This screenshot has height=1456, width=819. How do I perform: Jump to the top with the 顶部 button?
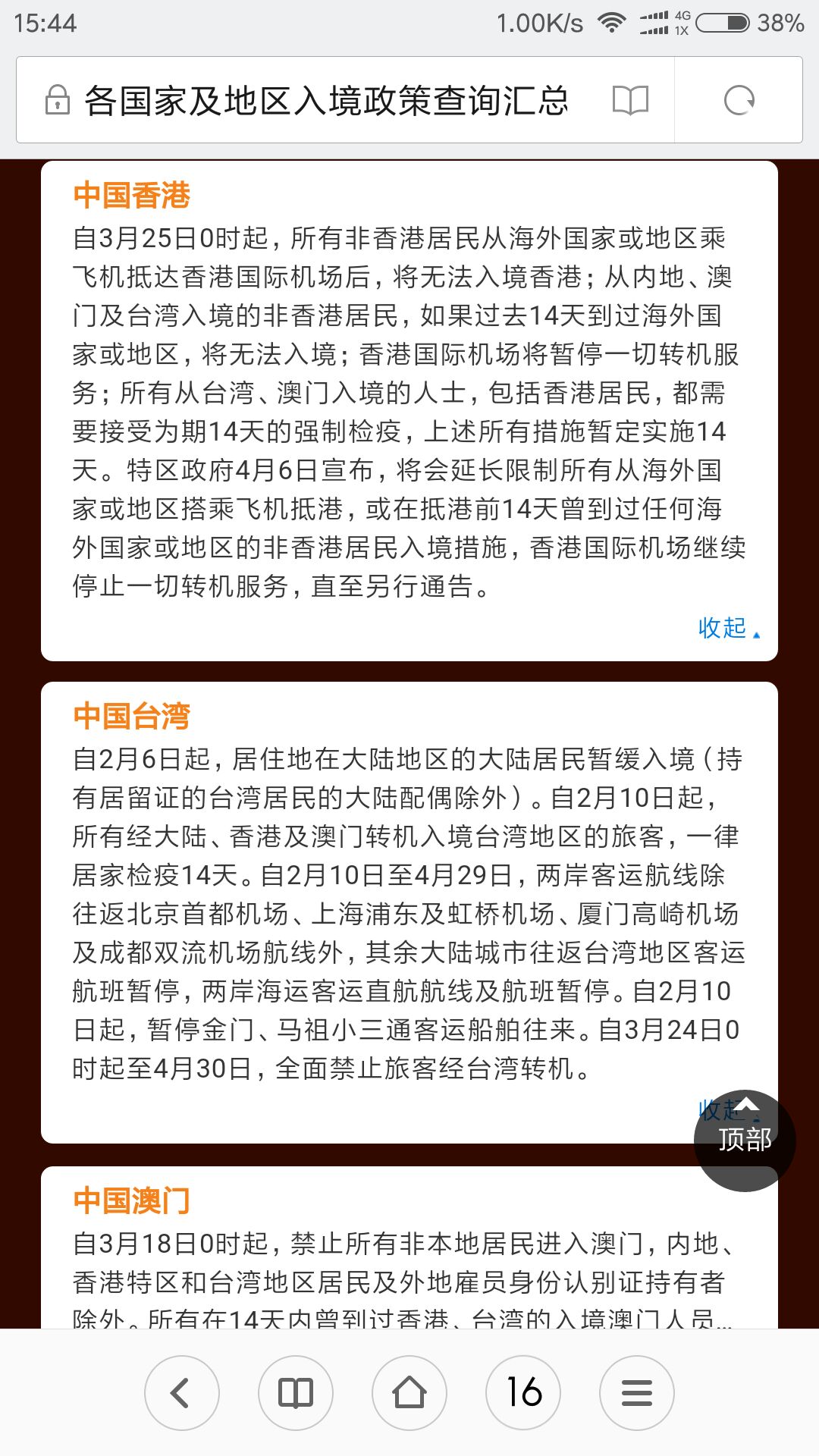point(745,1141)
